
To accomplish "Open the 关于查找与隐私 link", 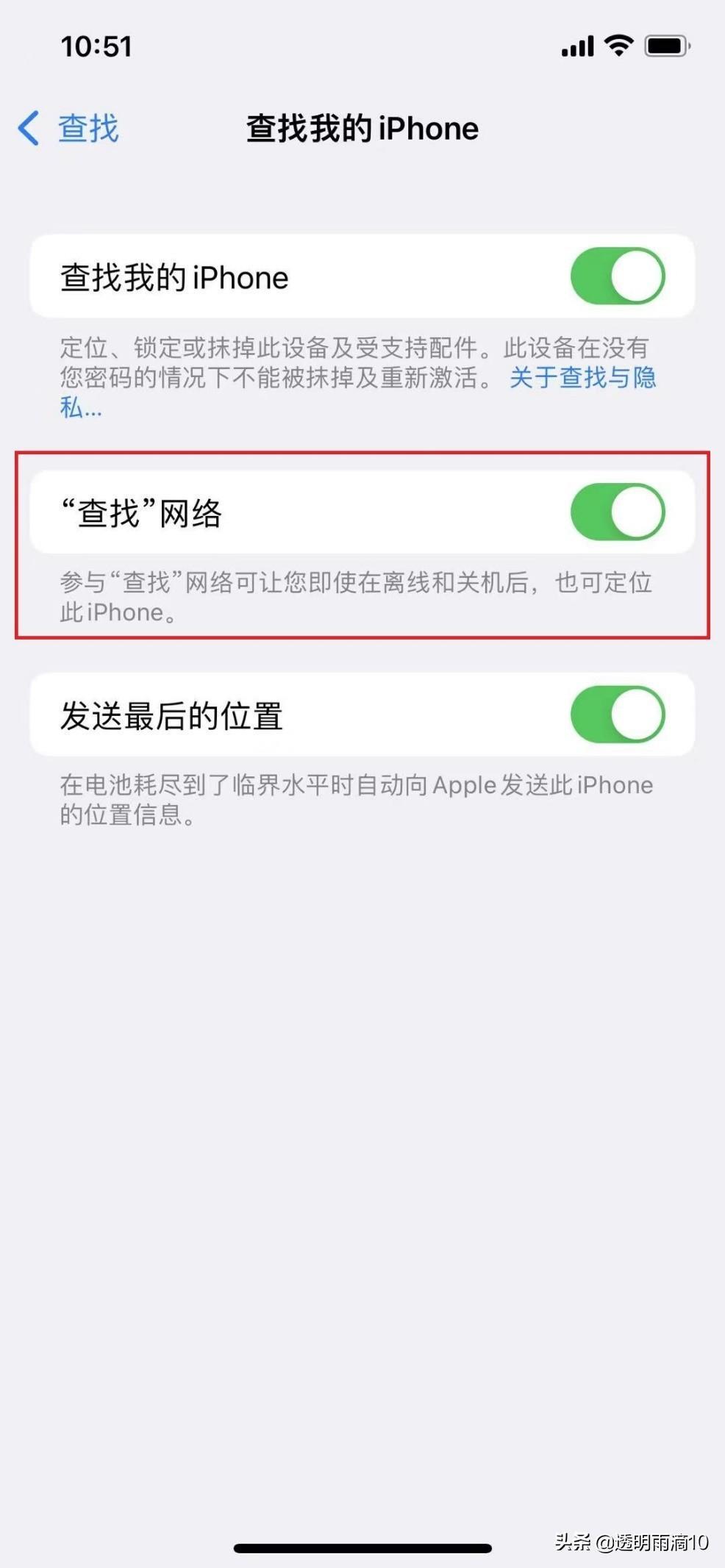I will tap(581, 378).
